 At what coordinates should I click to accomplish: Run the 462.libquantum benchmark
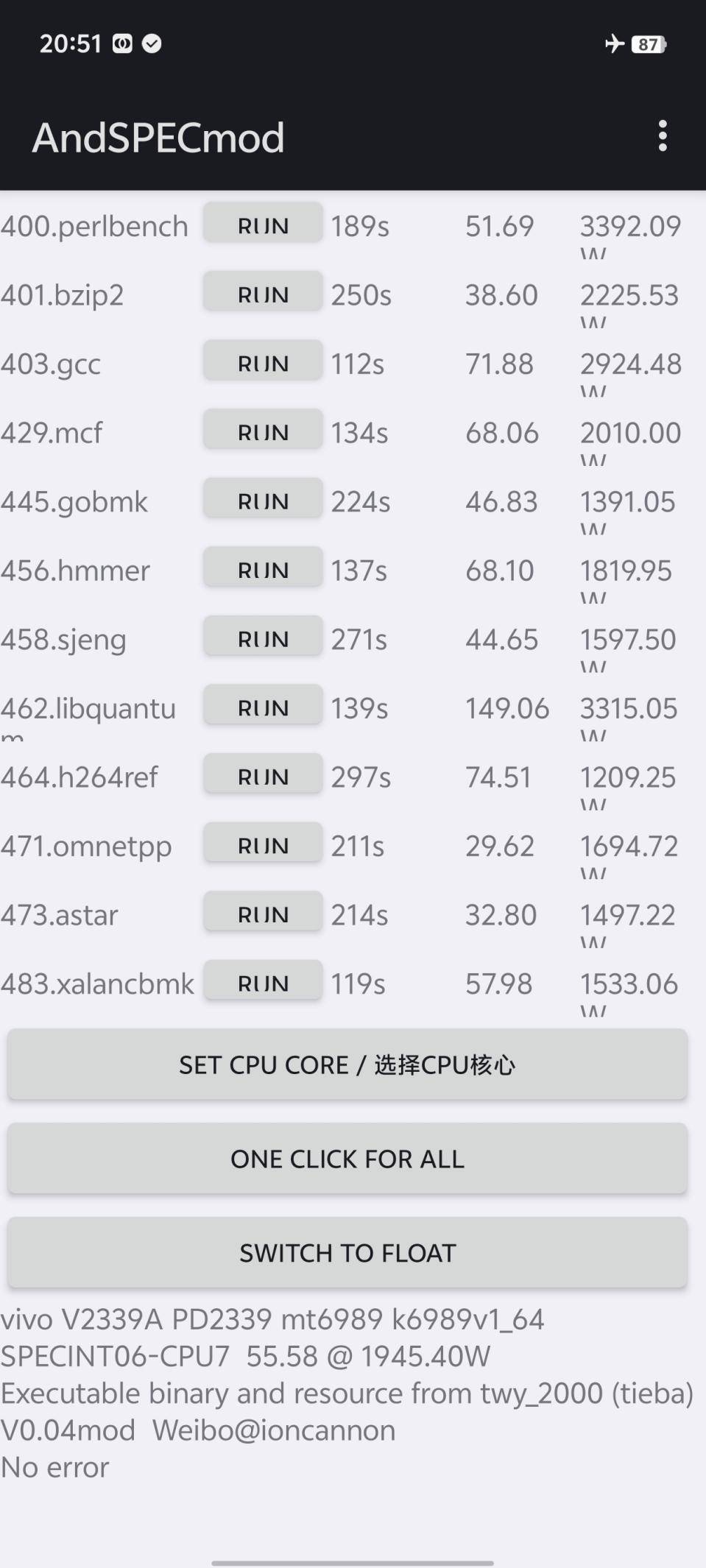263,706
